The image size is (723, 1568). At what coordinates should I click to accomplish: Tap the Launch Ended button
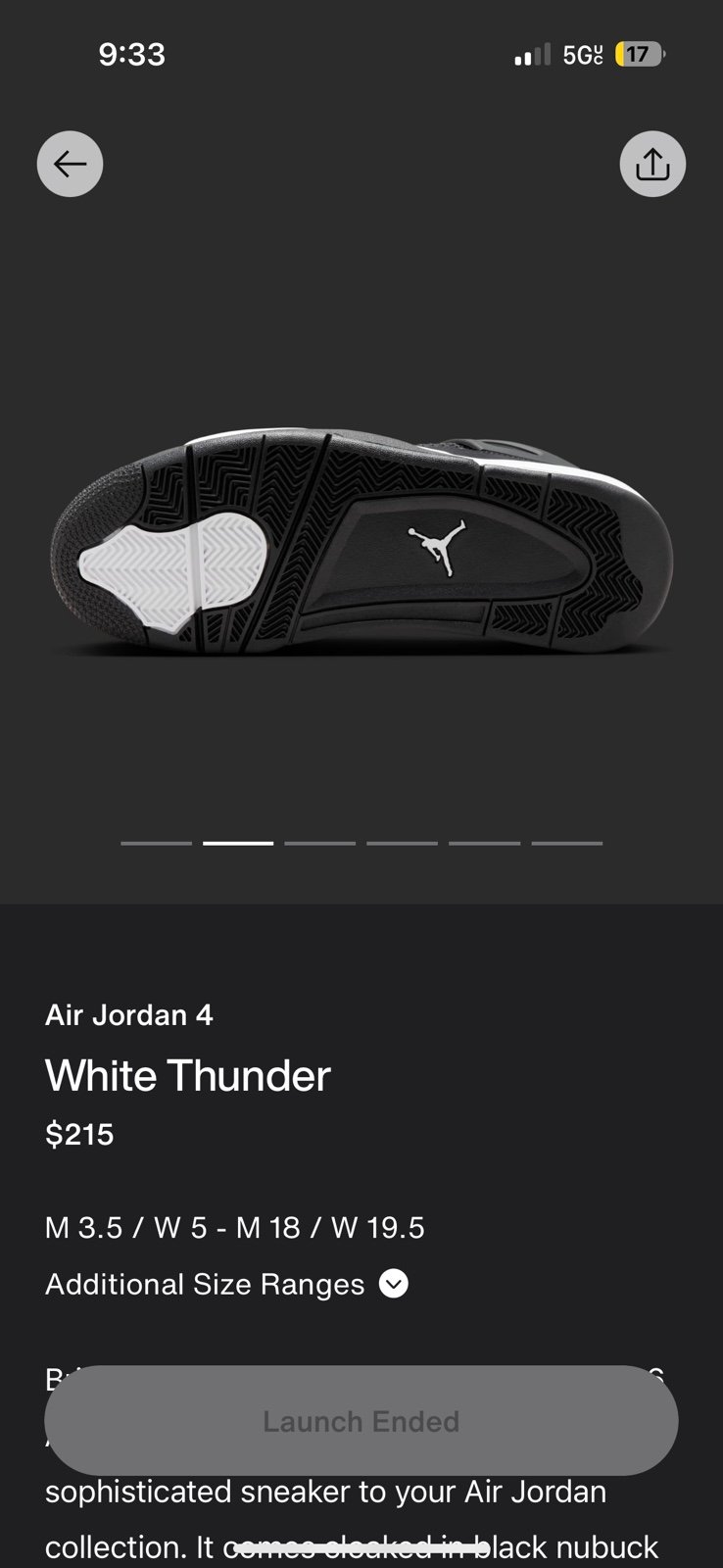click(x=361, y=1421)
